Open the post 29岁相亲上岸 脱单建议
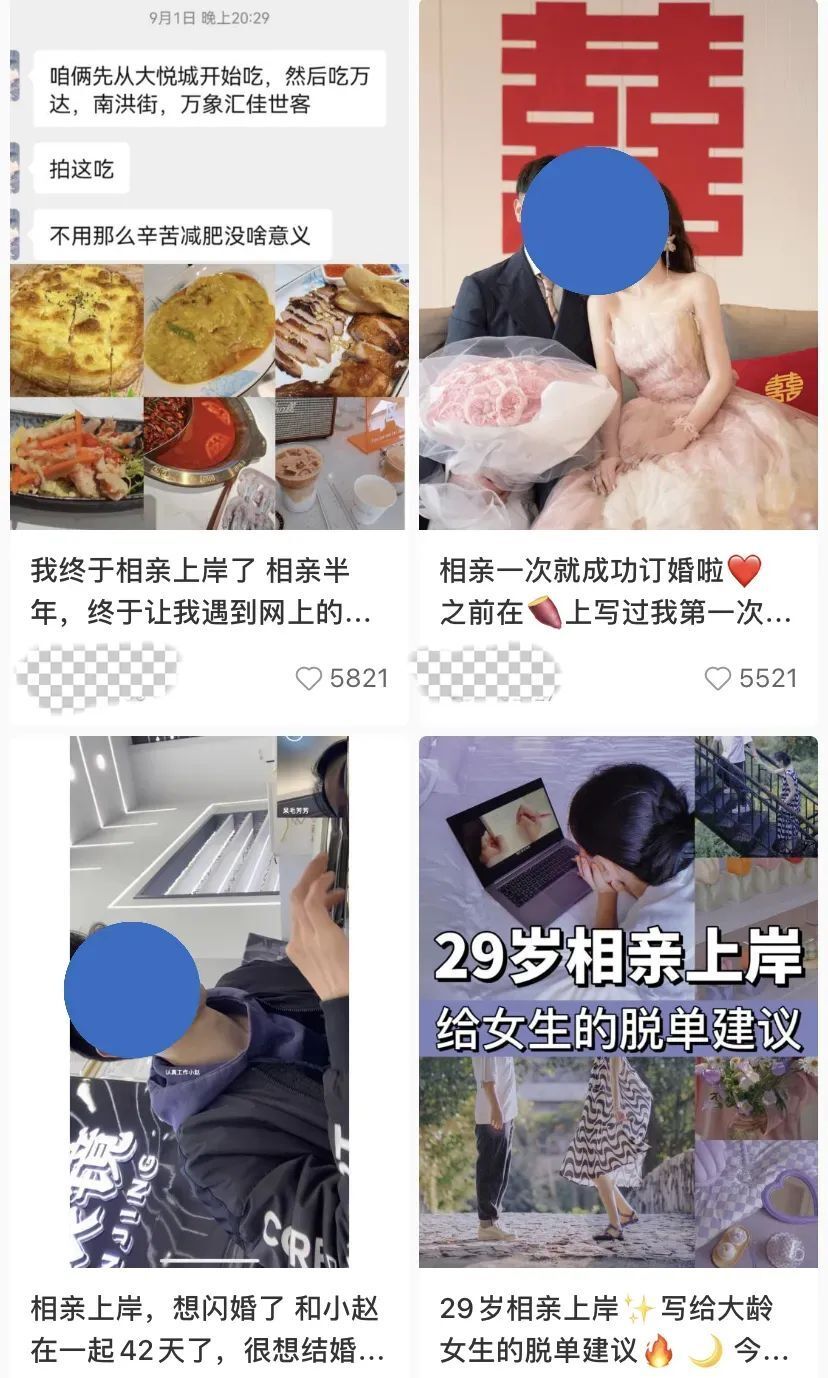 pyautogui.click(x=618, y=1000)
